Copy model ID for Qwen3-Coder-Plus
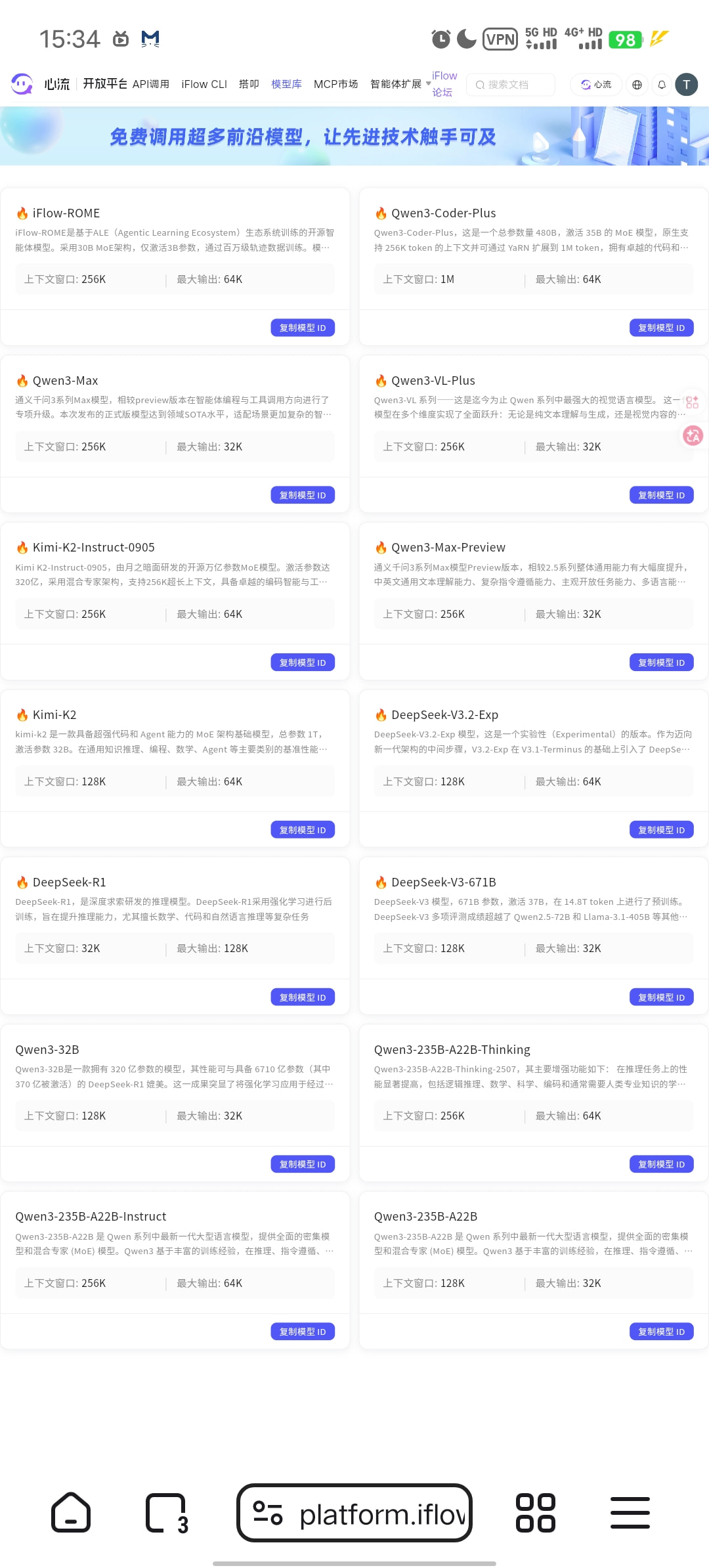 pyautogui.click(x=661, y=328)
